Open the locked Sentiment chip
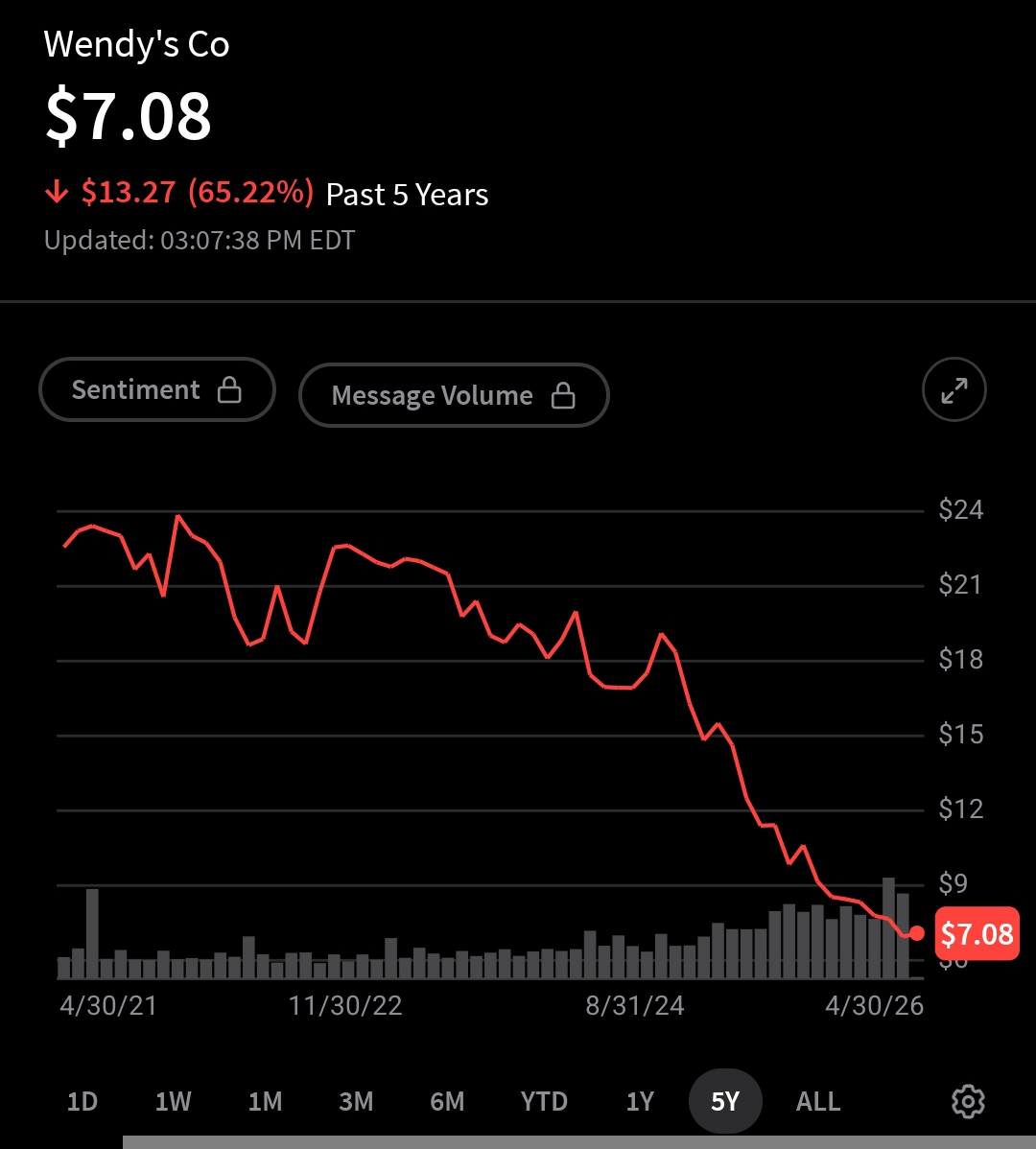Viewport: 1036px width, 1149px height. coord(156,389)
